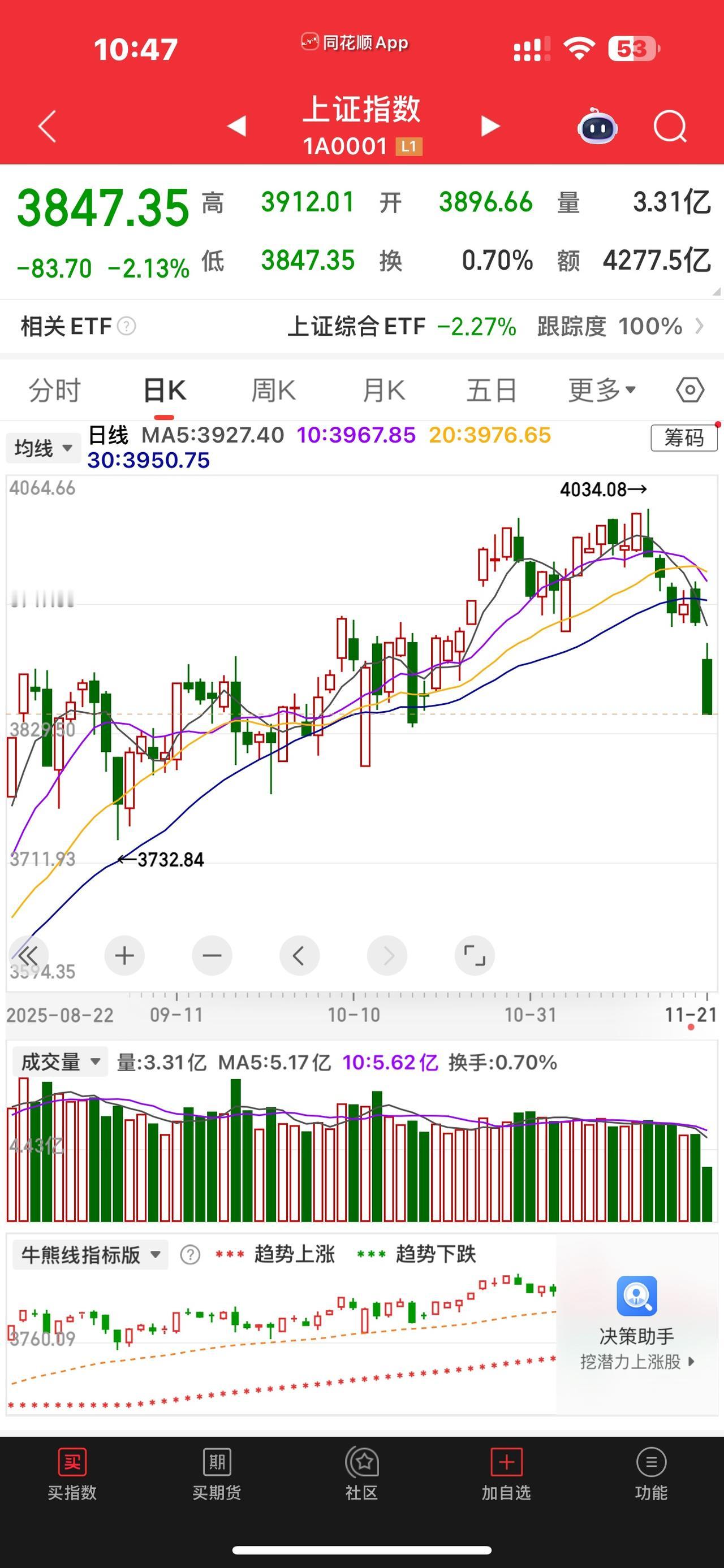The image size is (724, 1568).
Task: Open 决策助手 to find potential stocks
Action: pyautogui.click(x=636, y=1321)
